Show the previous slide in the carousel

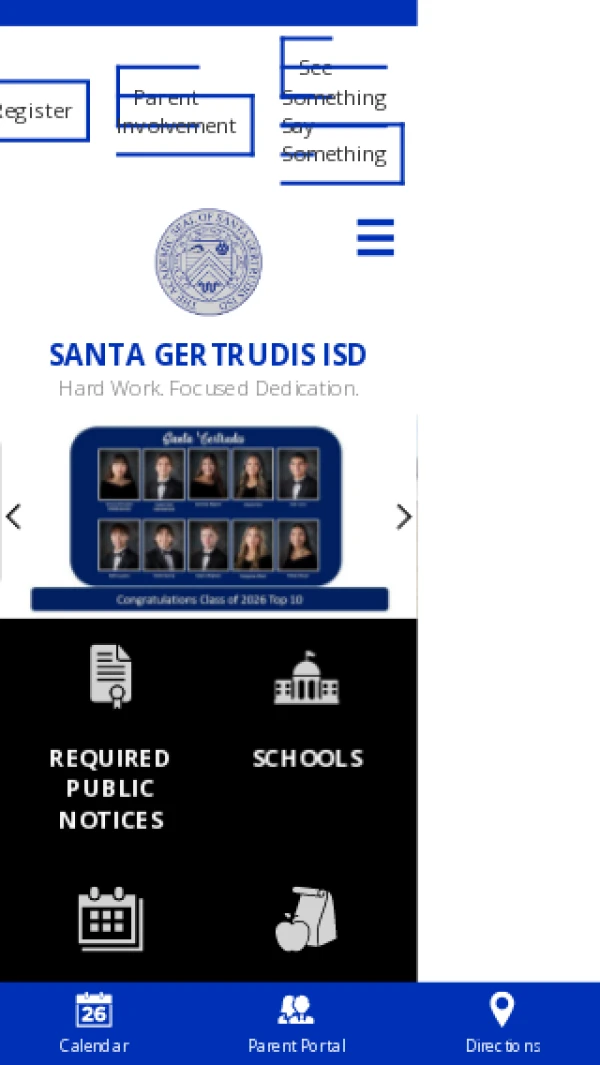point(14,517)
